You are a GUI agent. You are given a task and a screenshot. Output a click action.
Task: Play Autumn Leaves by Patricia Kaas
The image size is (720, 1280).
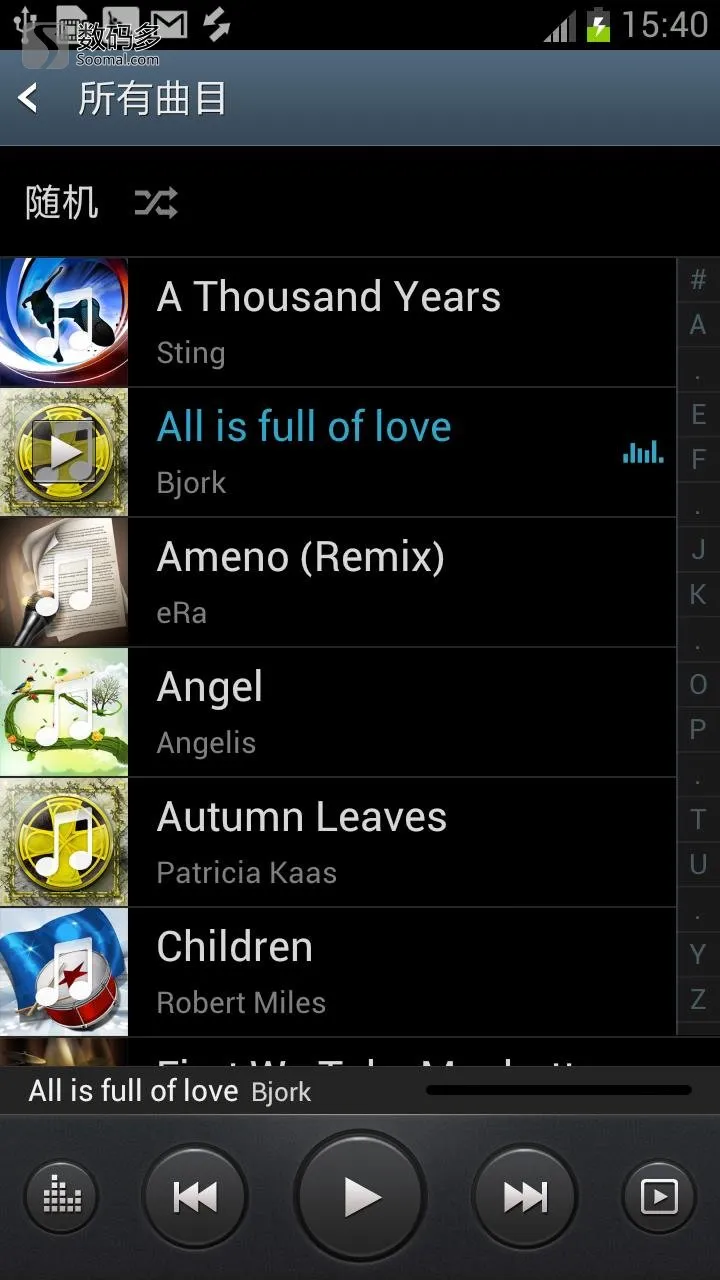[x=338, y=842]
